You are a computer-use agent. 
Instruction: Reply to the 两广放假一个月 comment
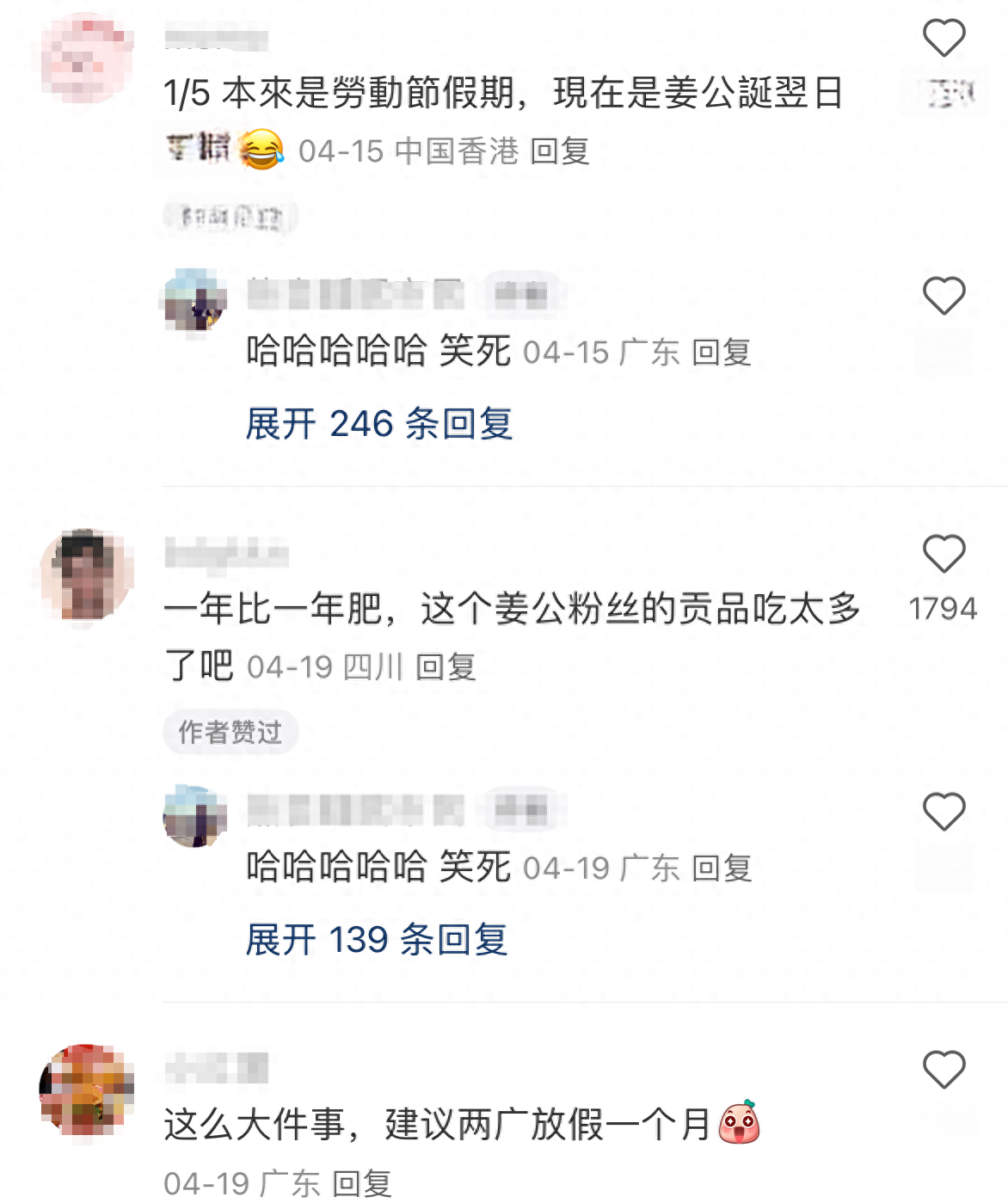tap(362, 1183)
